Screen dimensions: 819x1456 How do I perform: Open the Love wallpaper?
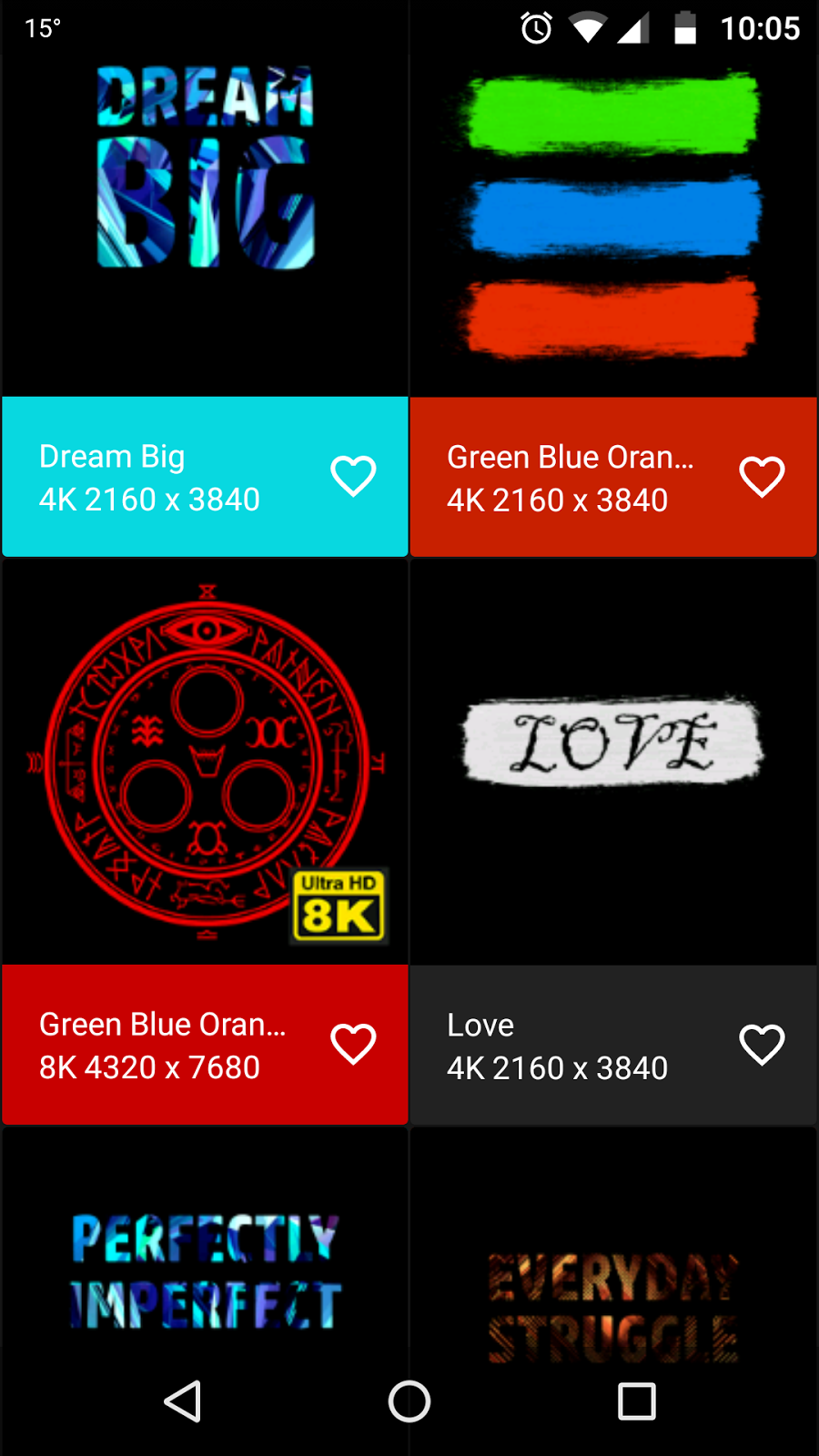coord(613,763)
